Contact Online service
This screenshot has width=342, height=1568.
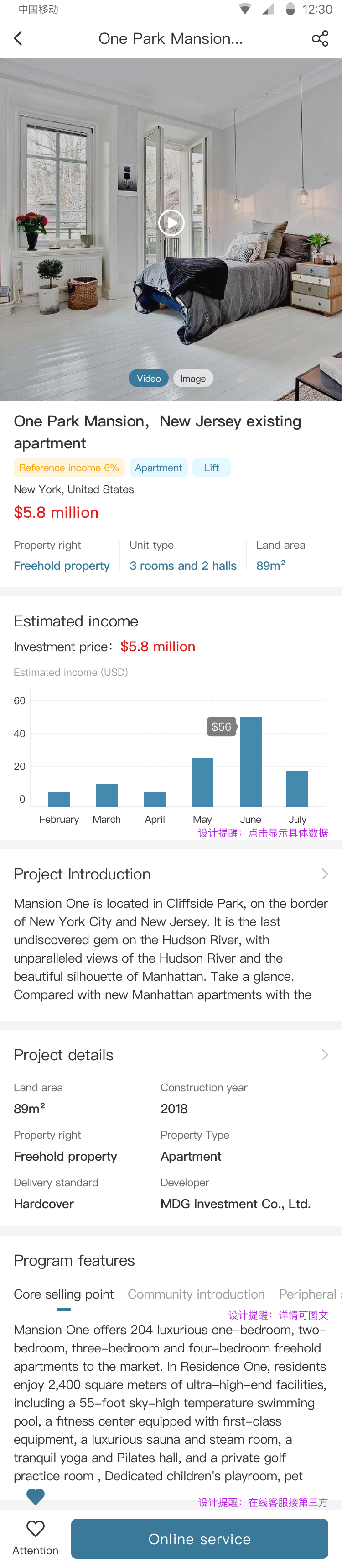199,1539
